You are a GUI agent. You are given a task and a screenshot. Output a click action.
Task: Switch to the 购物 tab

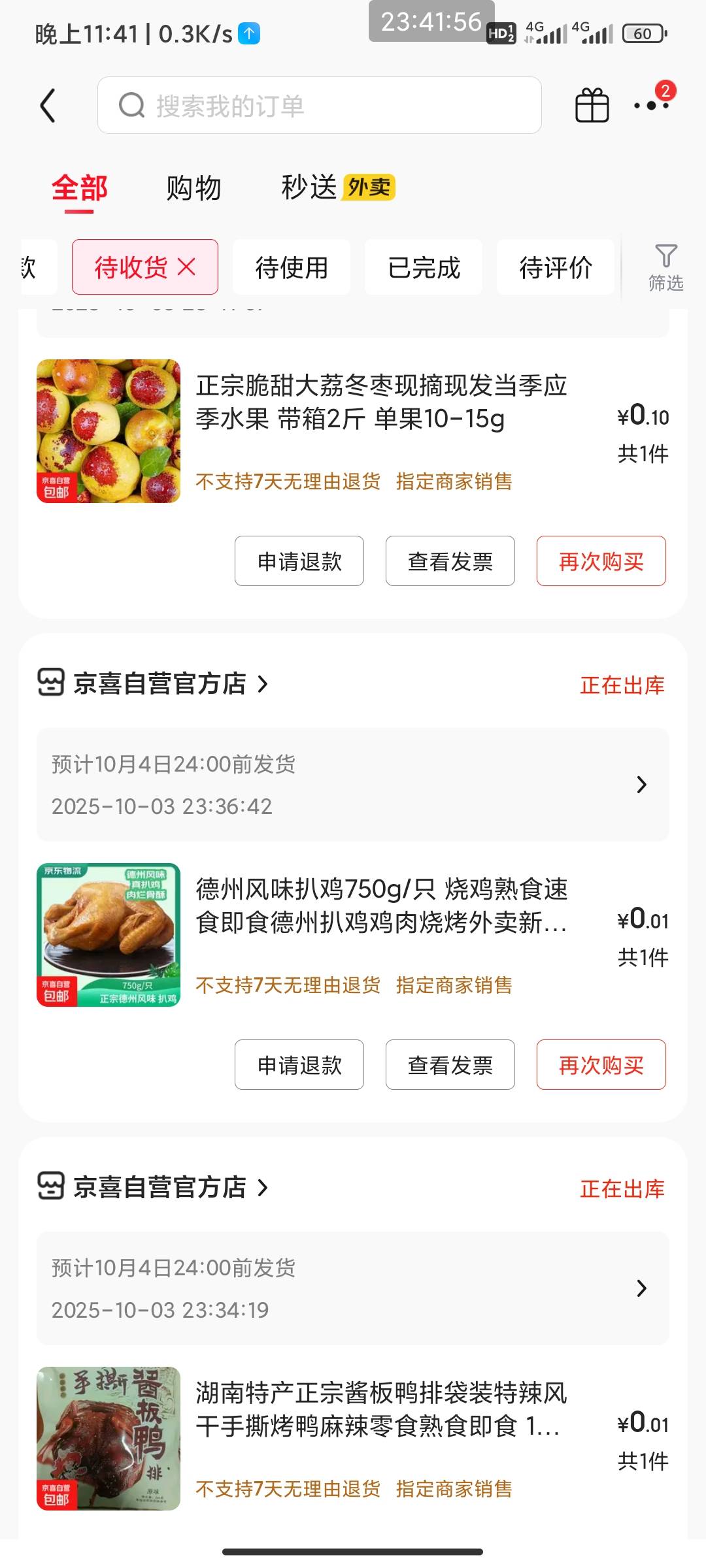tap(193, 188)
